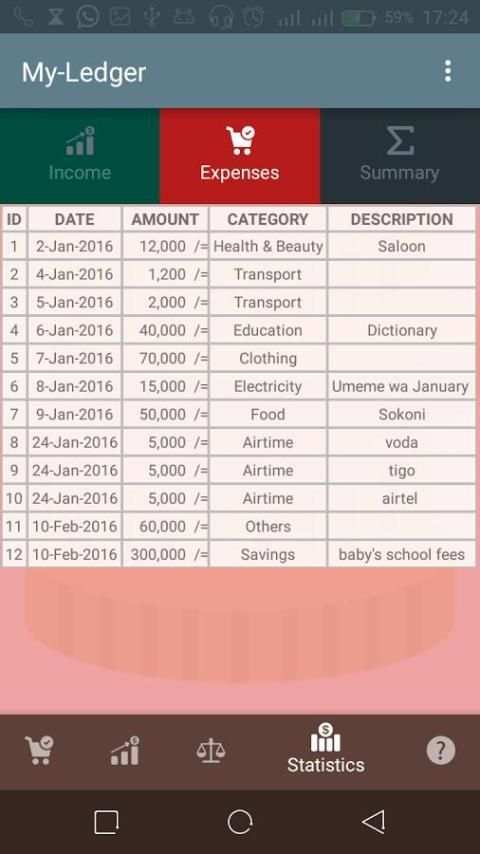Tap the income chart icon in bottom bar
480x854 pixels.
(125, 751)
